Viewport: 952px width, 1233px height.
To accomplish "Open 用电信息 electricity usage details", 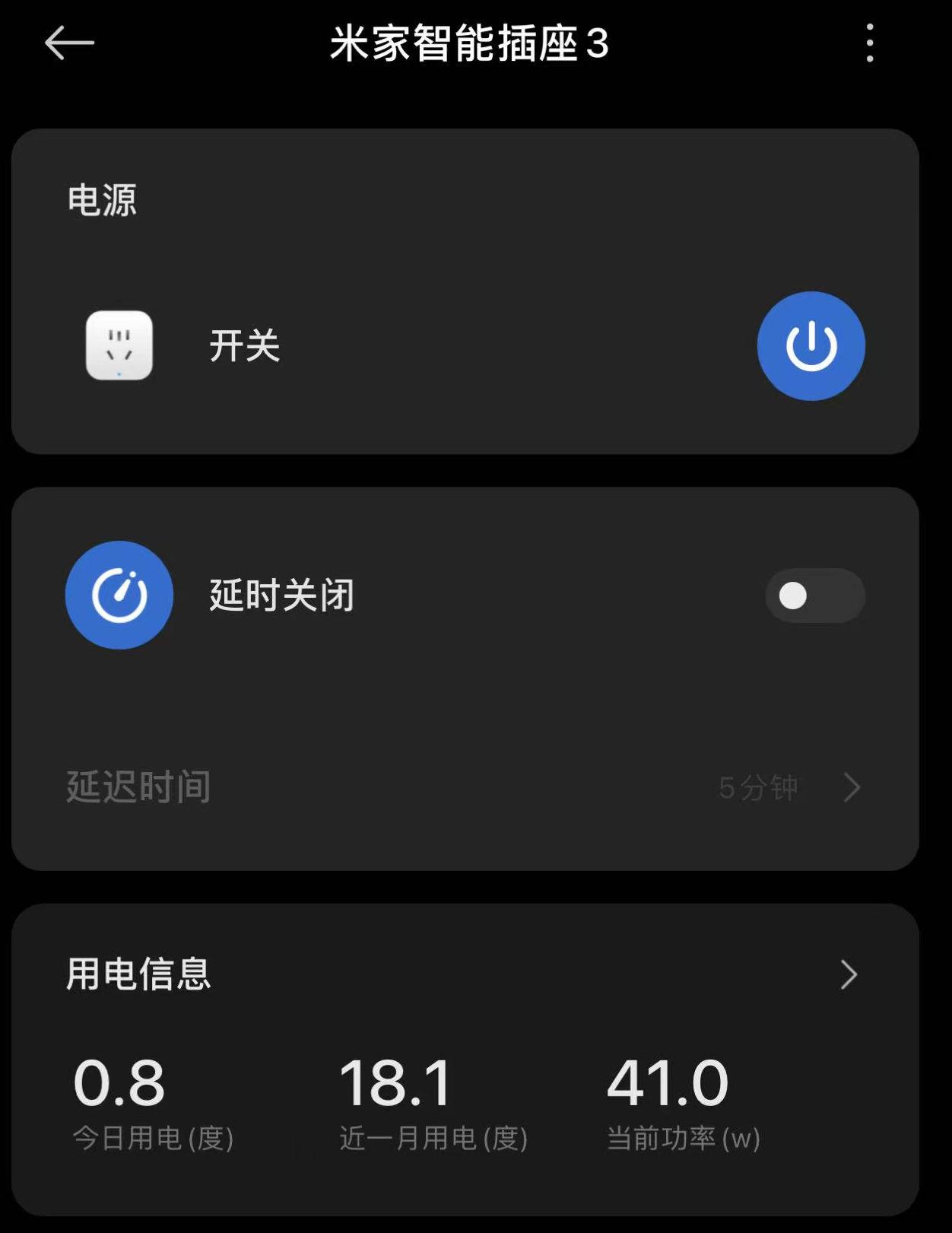I will click(848, 974).
